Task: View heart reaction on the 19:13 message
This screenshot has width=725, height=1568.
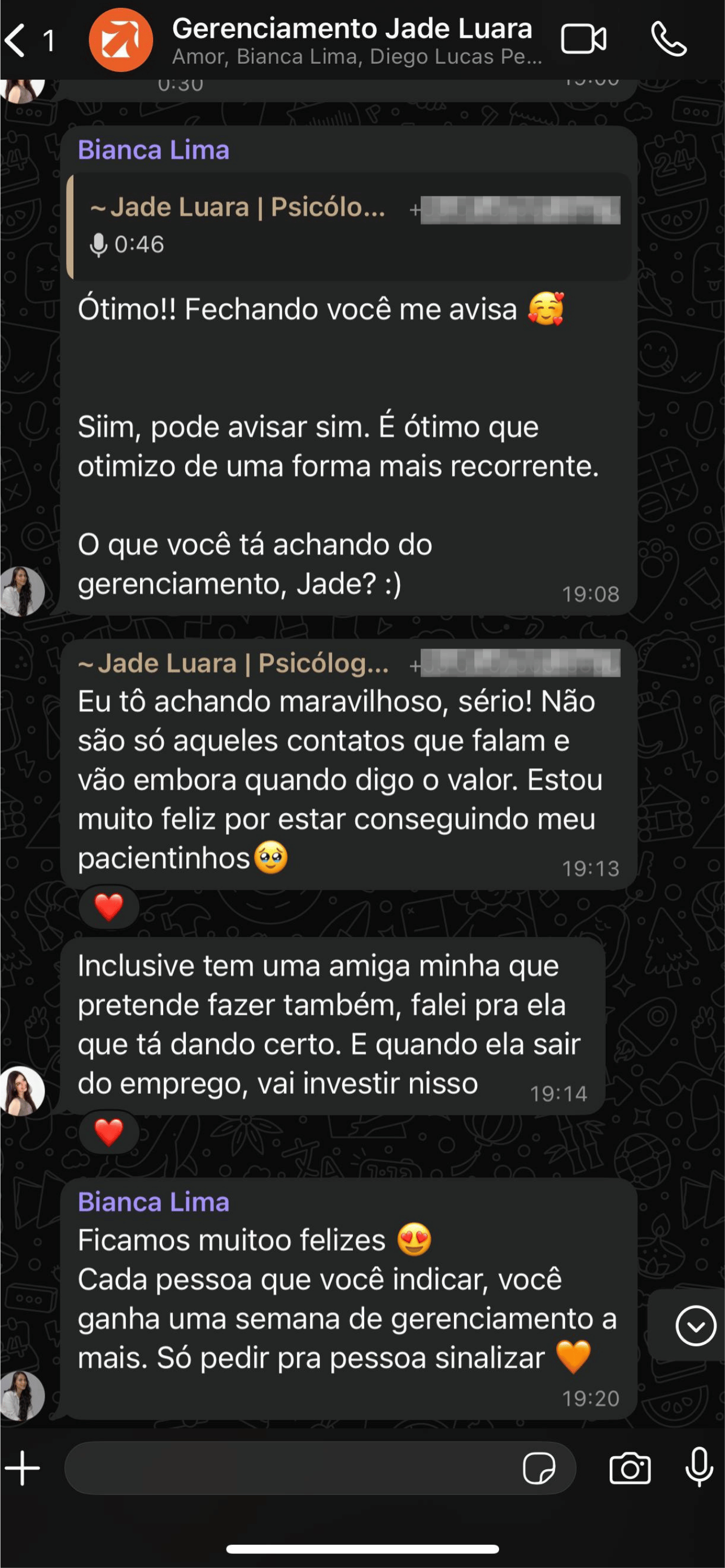Action: pos(109,907)
